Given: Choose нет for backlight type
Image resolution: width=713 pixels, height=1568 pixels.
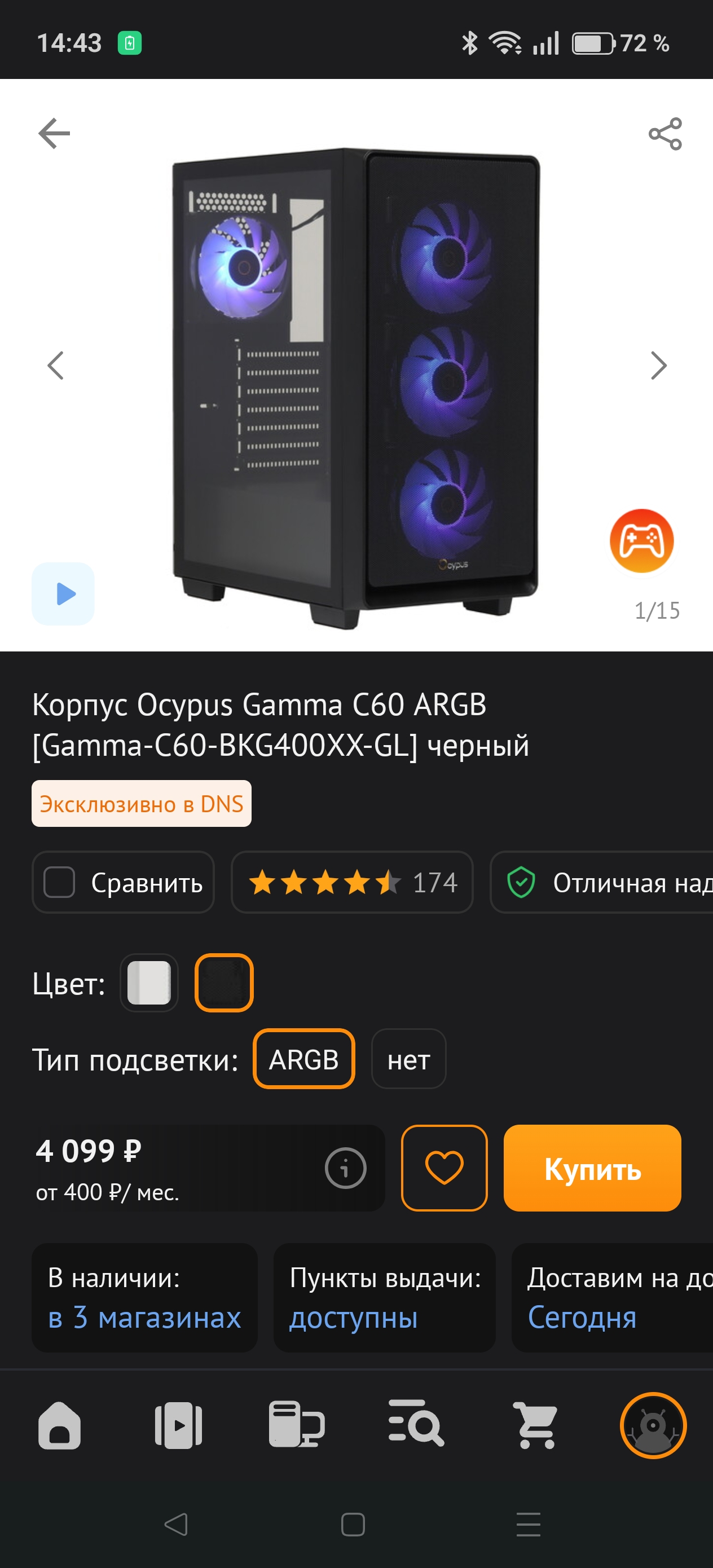Looking at the screenshot, I should point(408,1059).
